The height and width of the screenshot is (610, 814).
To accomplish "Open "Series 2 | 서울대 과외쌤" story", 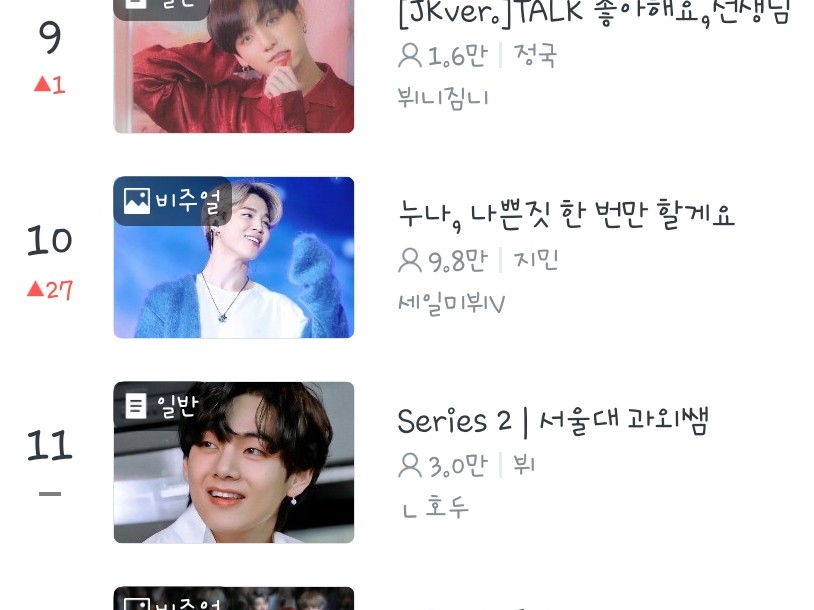I will pos(553,421).
